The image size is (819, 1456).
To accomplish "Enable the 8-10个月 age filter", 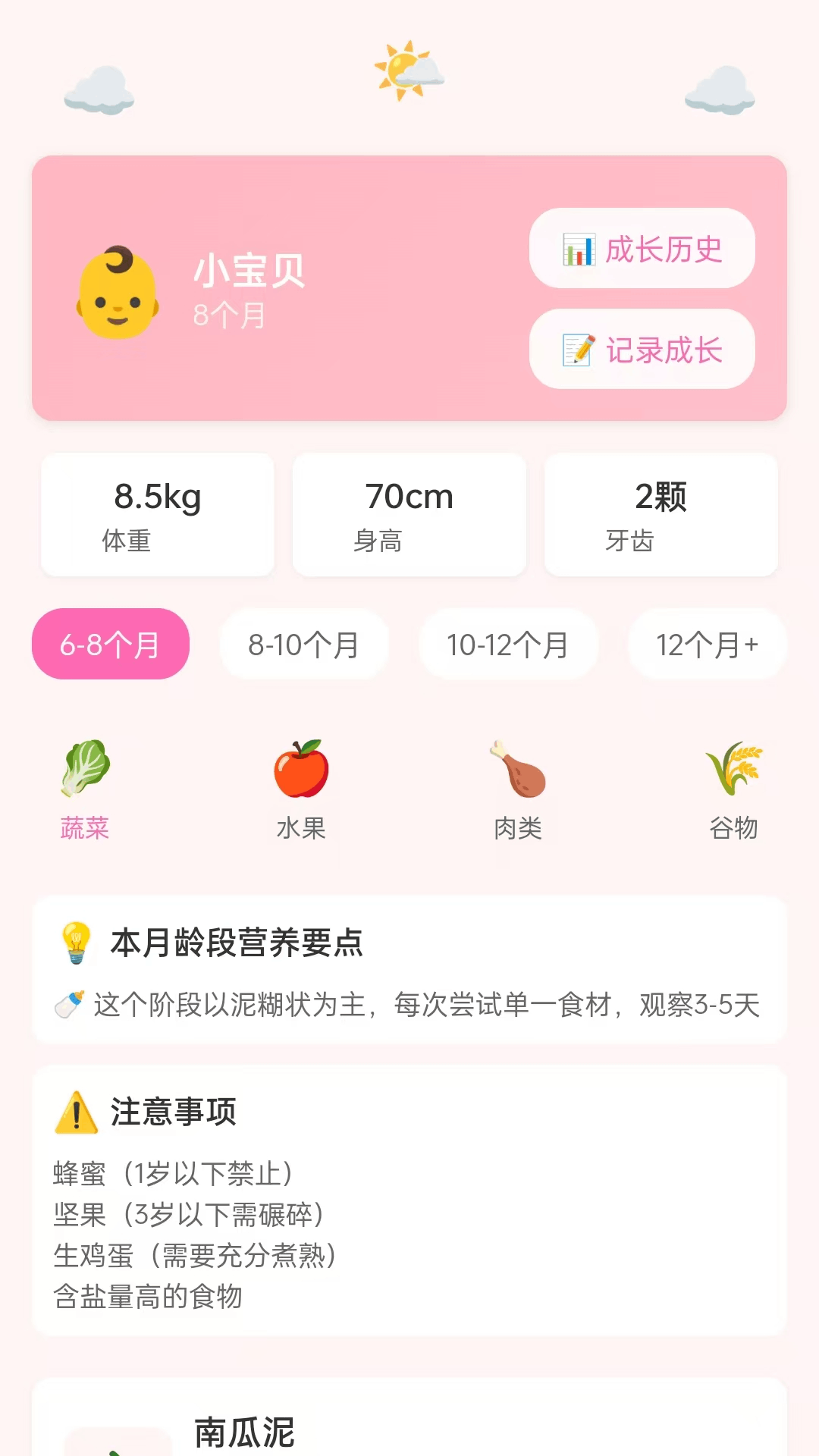I will [x=304, y=644].
